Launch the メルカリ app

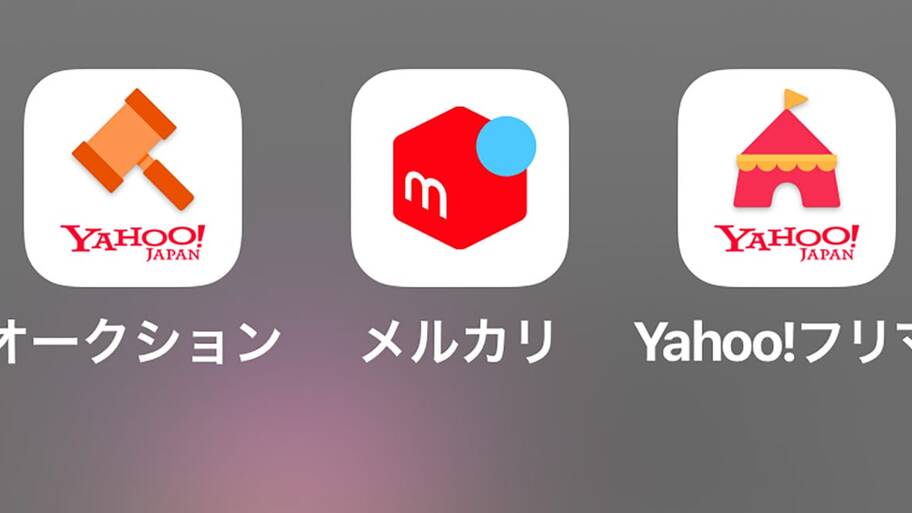click(459, 178)
